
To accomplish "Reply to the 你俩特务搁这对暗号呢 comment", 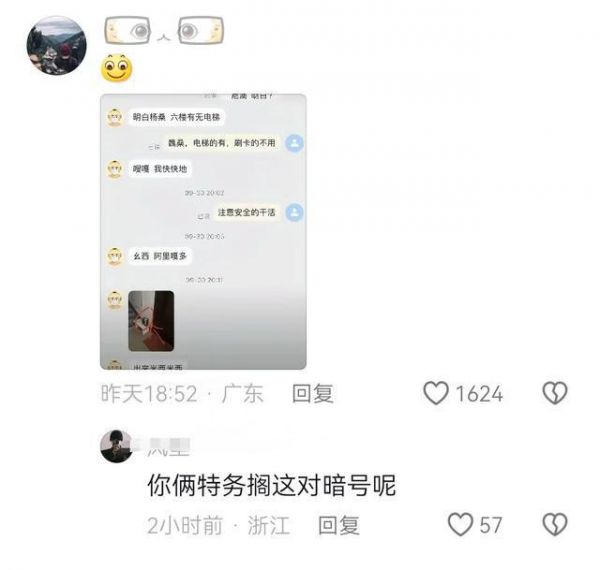I will (338, 525).
